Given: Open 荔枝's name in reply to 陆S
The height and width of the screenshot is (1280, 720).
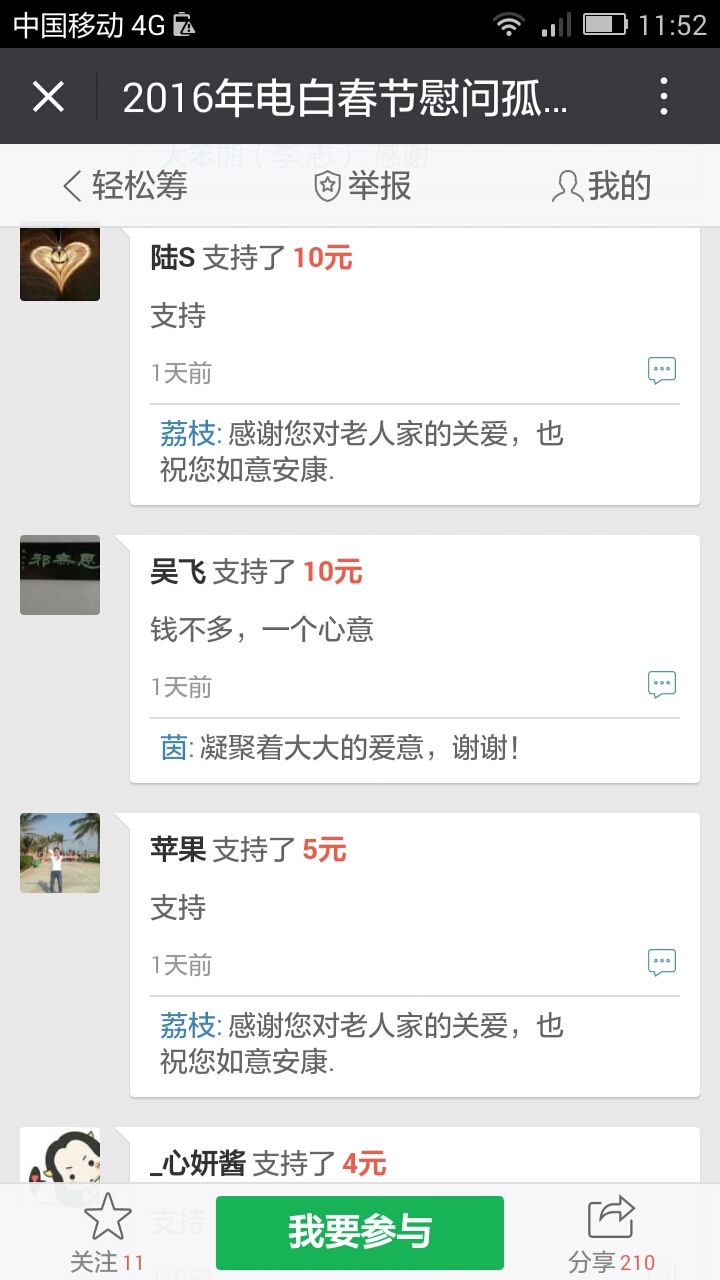Looking at the screenshot, I should tap(188, 434).
